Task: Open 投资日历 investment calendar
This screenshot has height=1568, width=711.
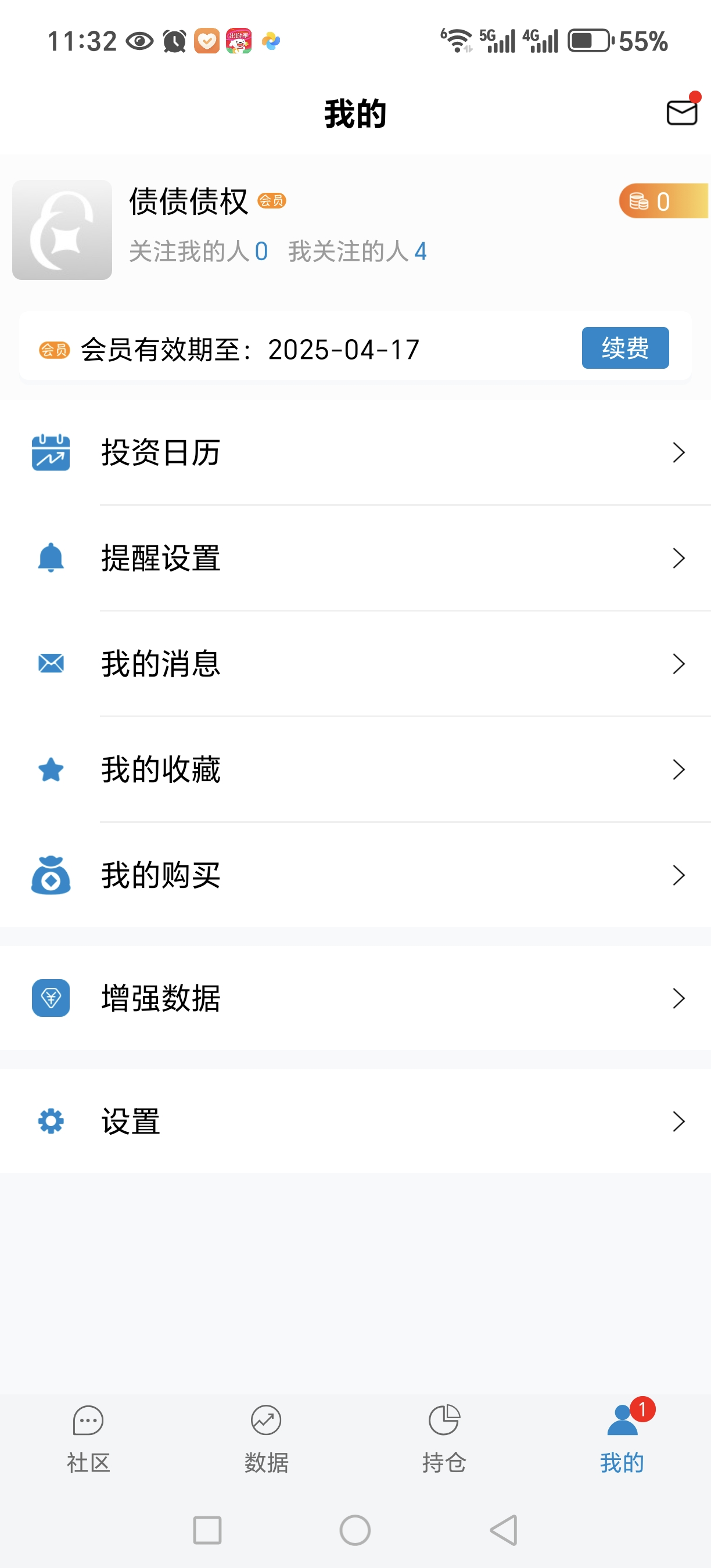Action: point(355,452)
